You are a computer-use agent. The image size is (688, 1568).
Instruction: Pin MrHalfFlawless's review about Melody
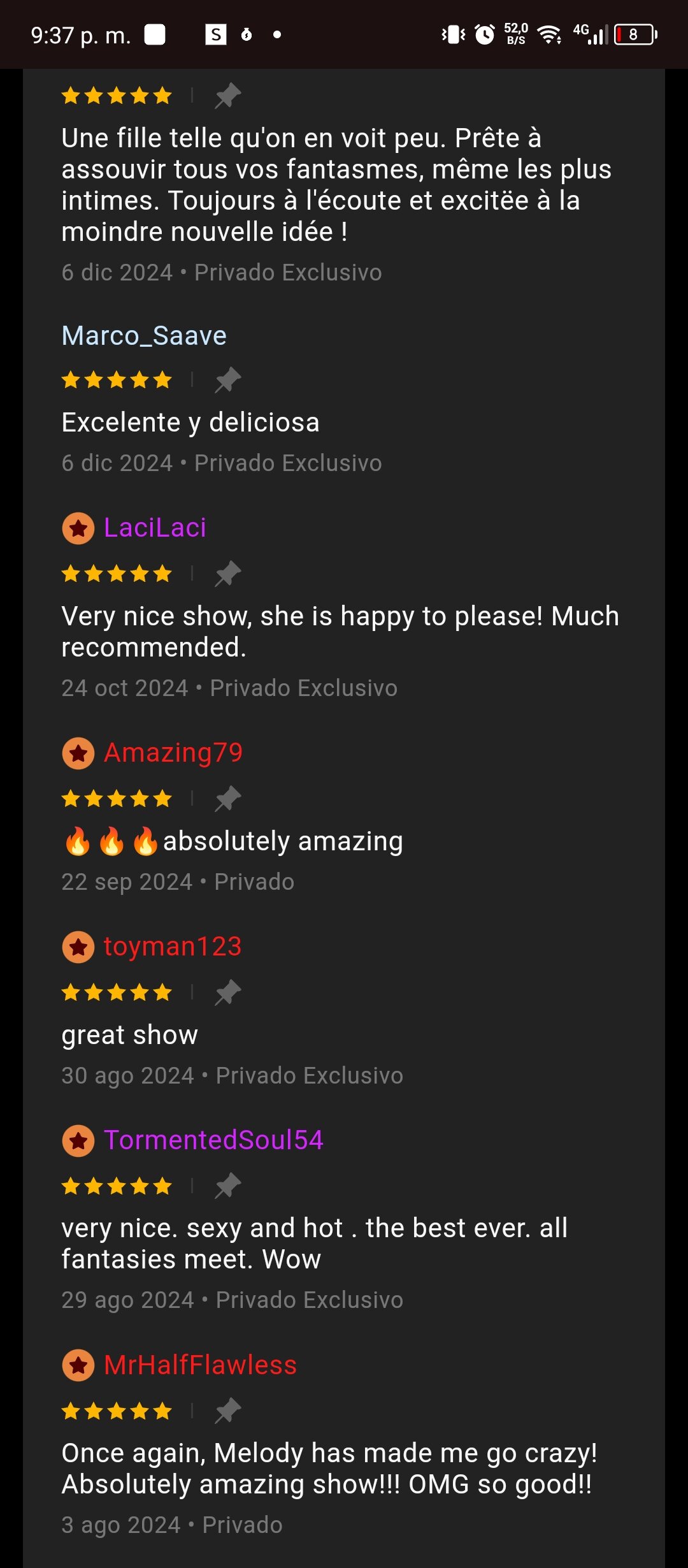point(227,1411)
